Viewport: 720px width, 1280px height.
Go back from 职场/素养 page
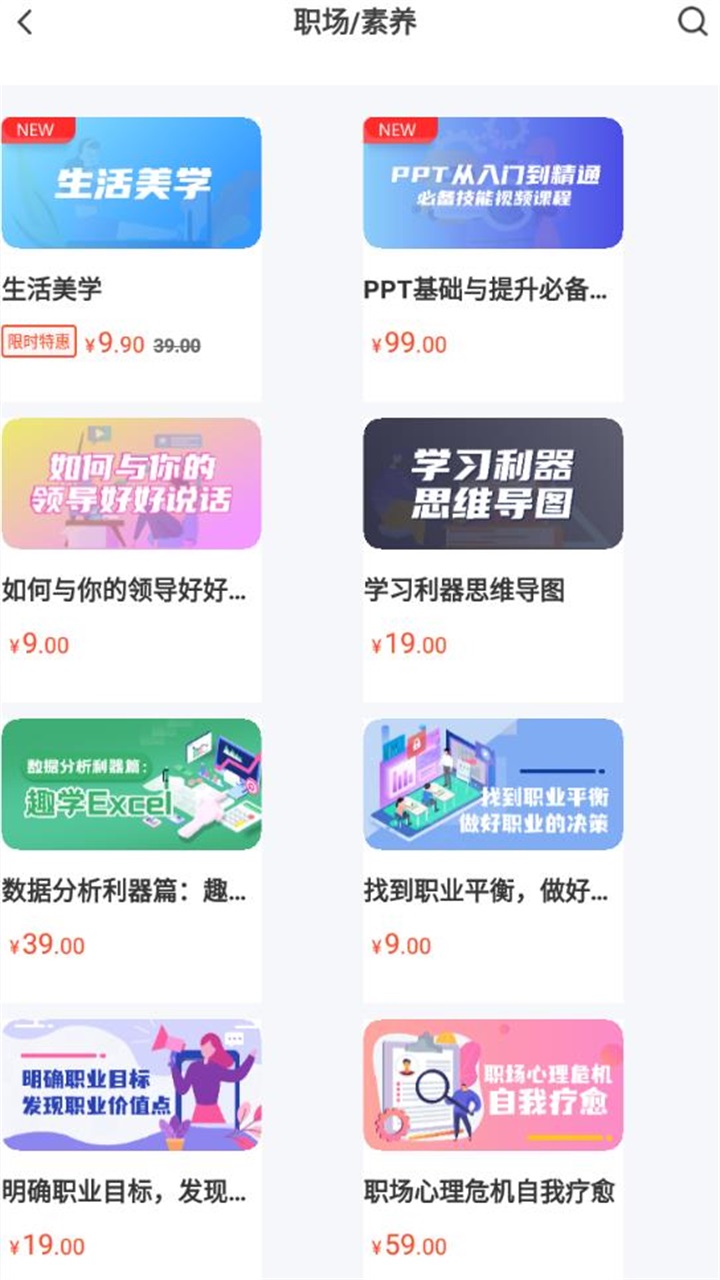[x=26, y=22]
